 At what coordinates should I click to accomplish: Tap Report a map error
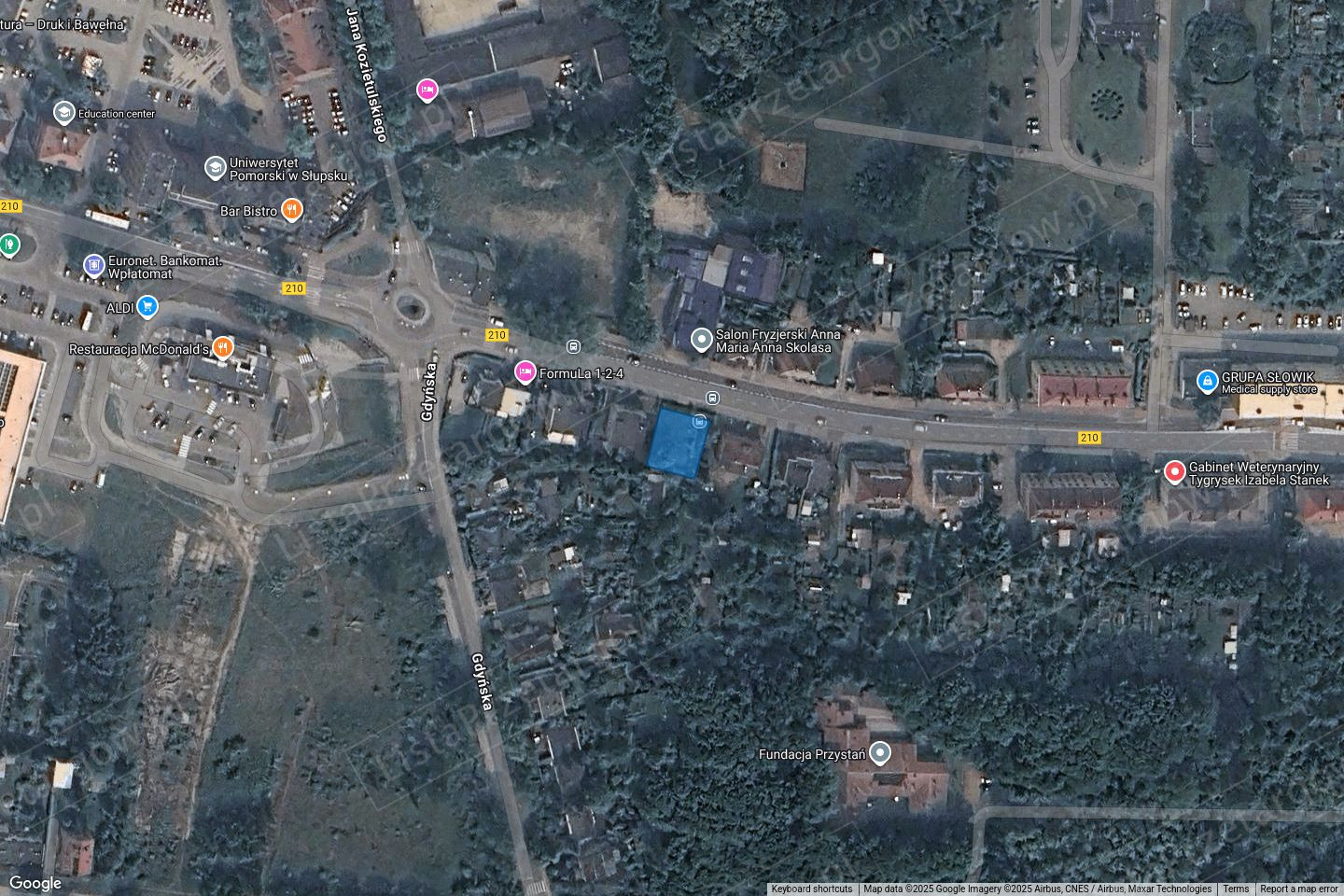tap(1298, 889)
